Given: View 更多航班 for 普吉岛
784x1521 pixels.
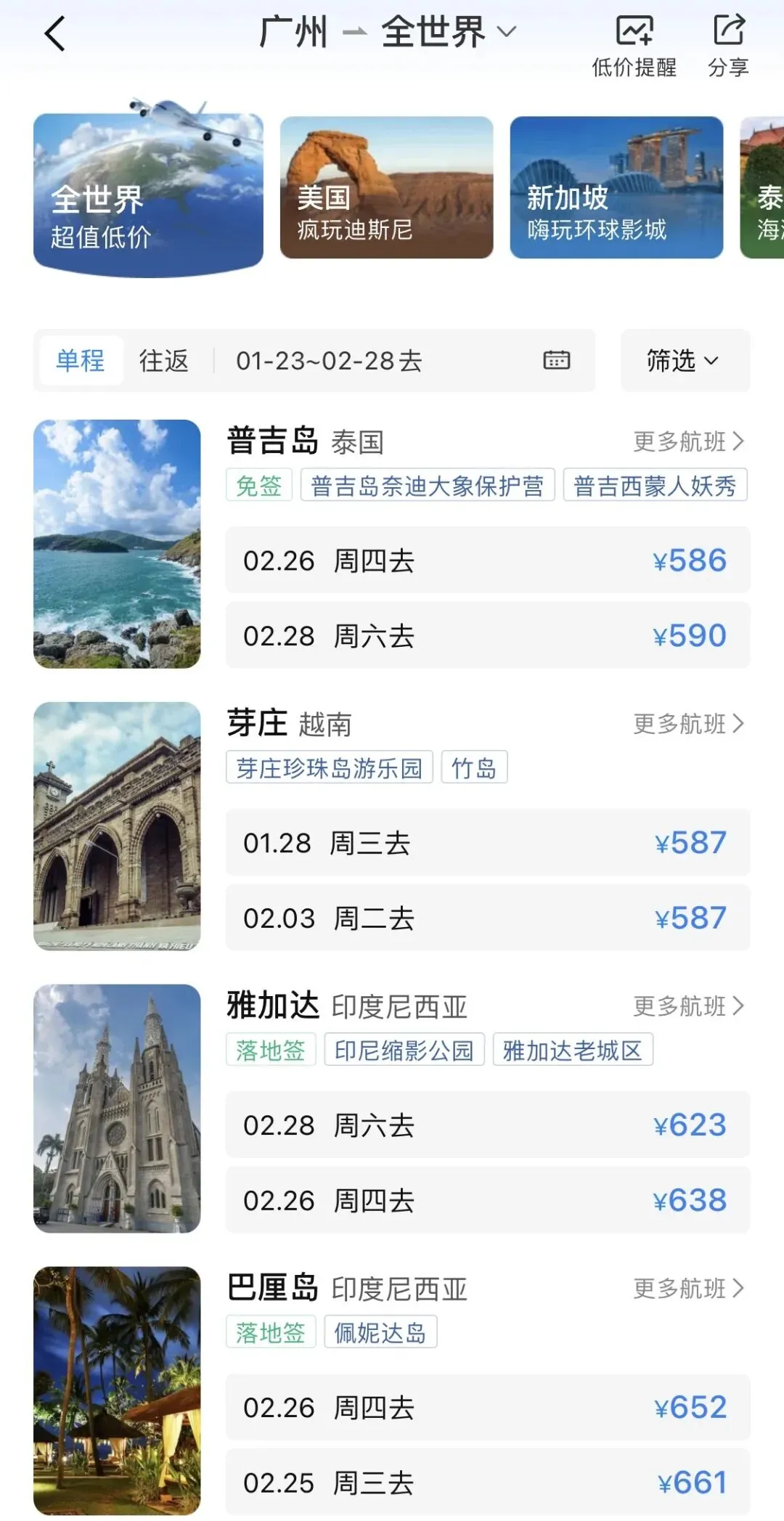Looking at the screenshot, I should (687, 441).
